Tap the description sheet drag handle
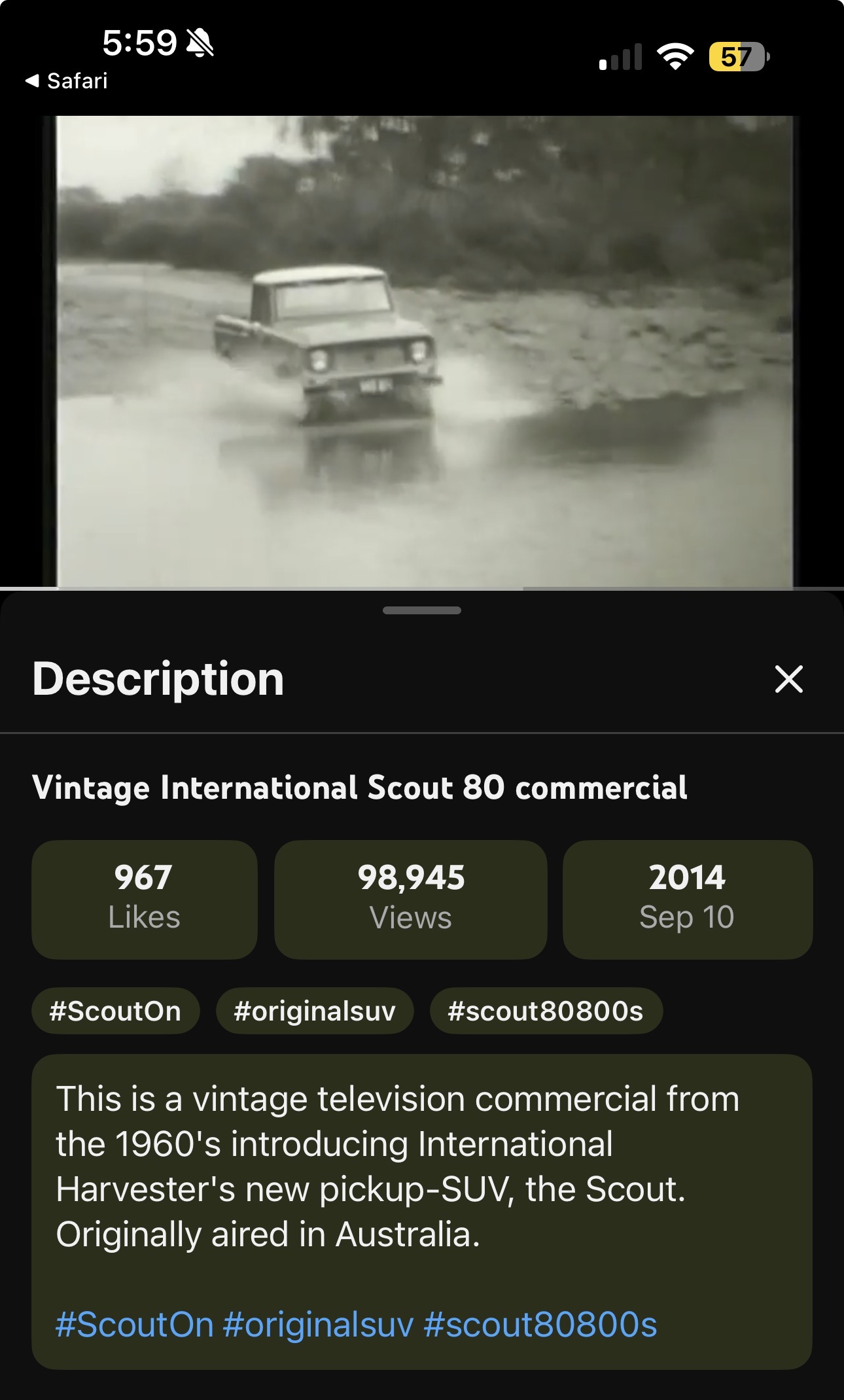 pos(422,610)
